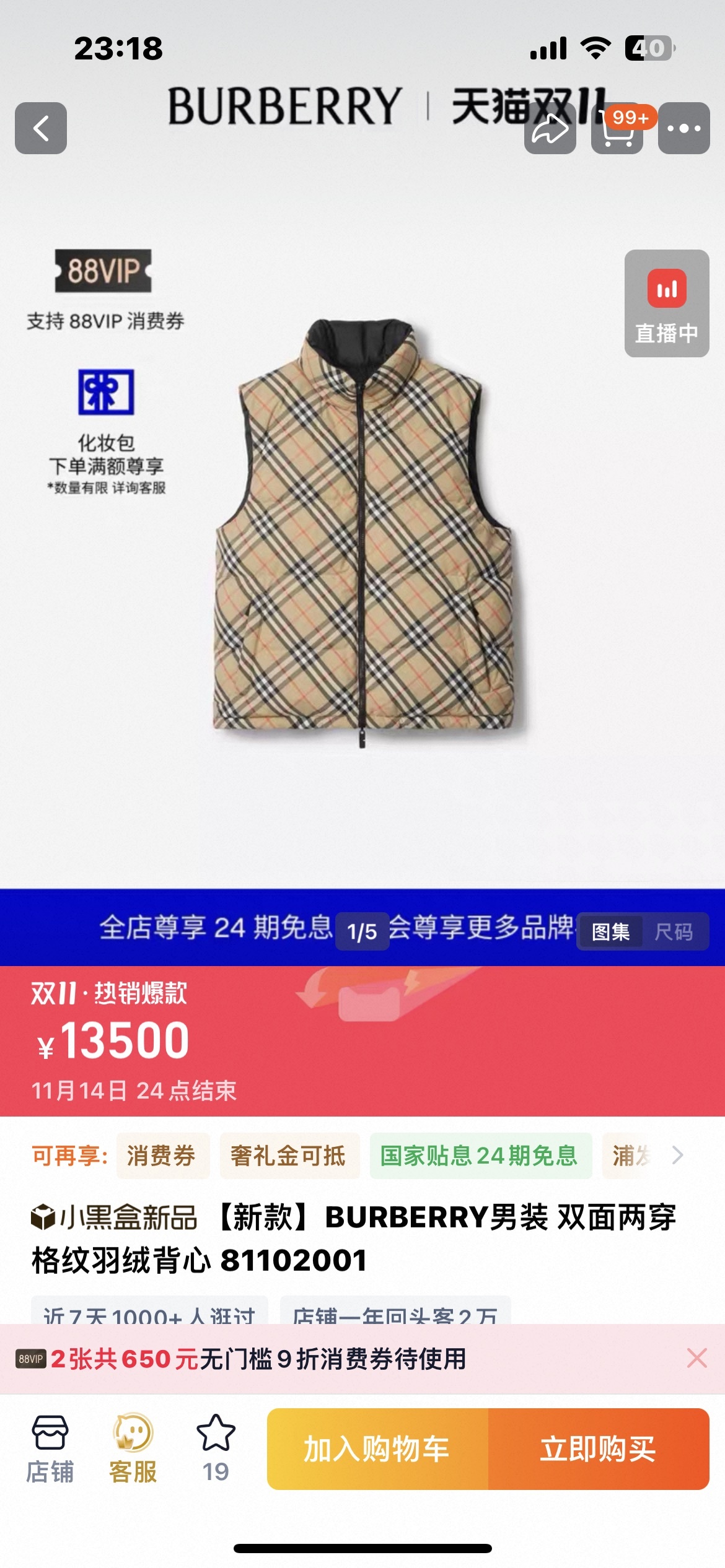Screen dimensions: 725x1568
Task: Expand more available offers arrow
Action: pyautogui.click(x=678, y=1155)
